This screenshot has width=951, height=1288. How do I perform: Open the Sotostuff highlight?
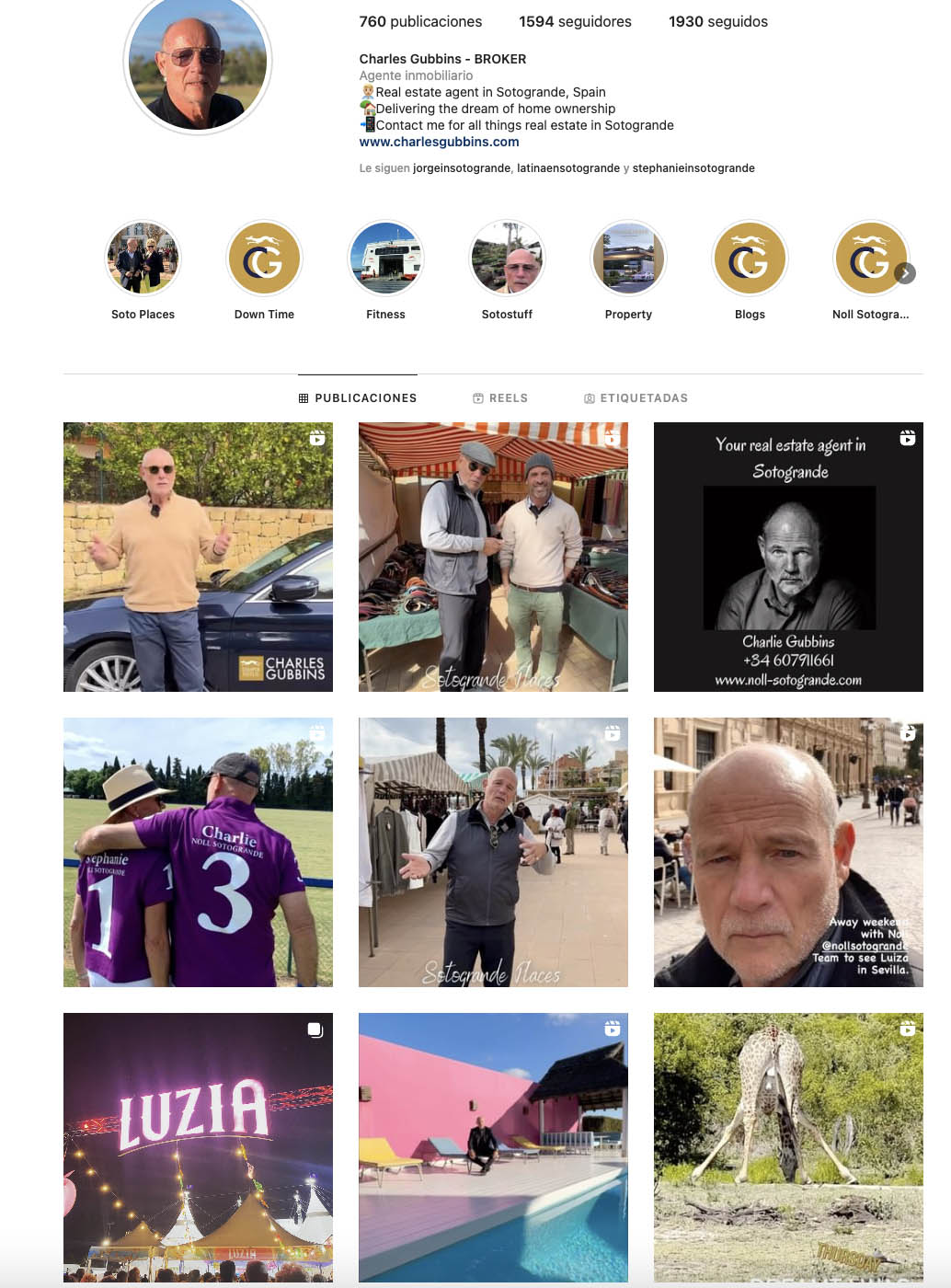point(507,259)
